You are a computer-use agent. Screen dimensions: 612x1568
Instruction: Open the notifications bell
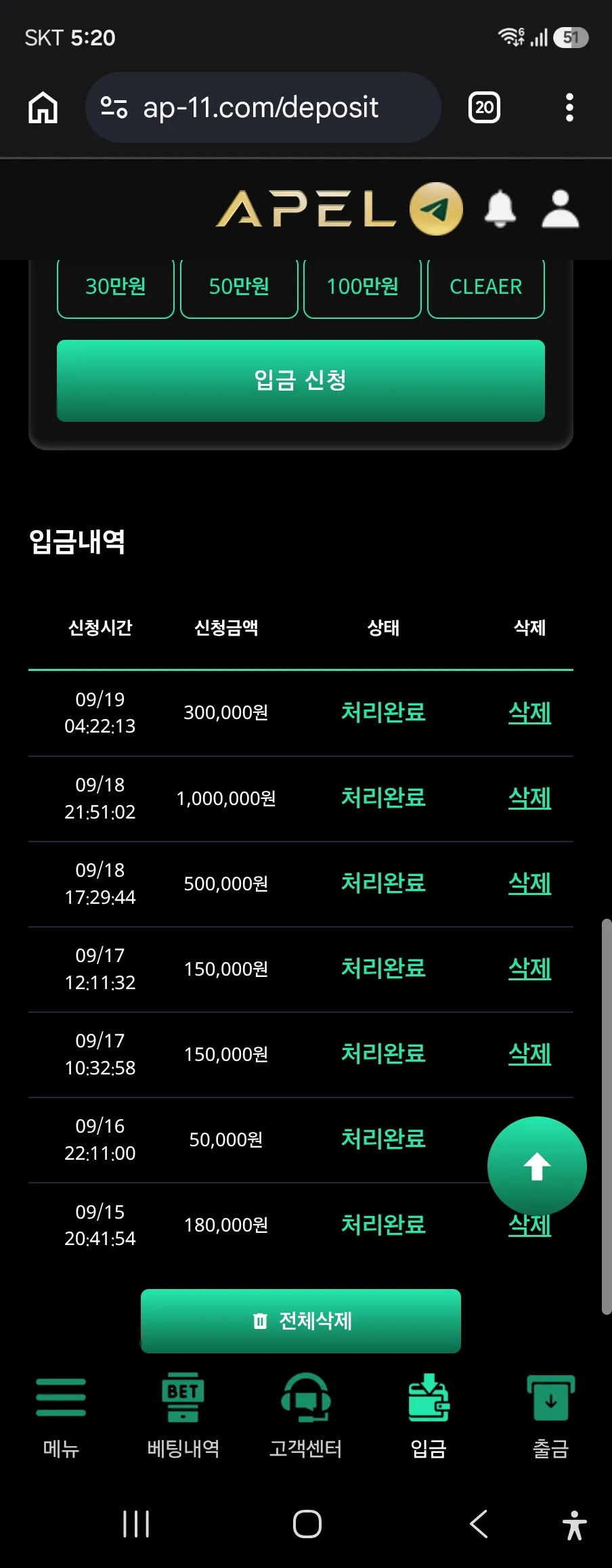(x=500, y=209)
